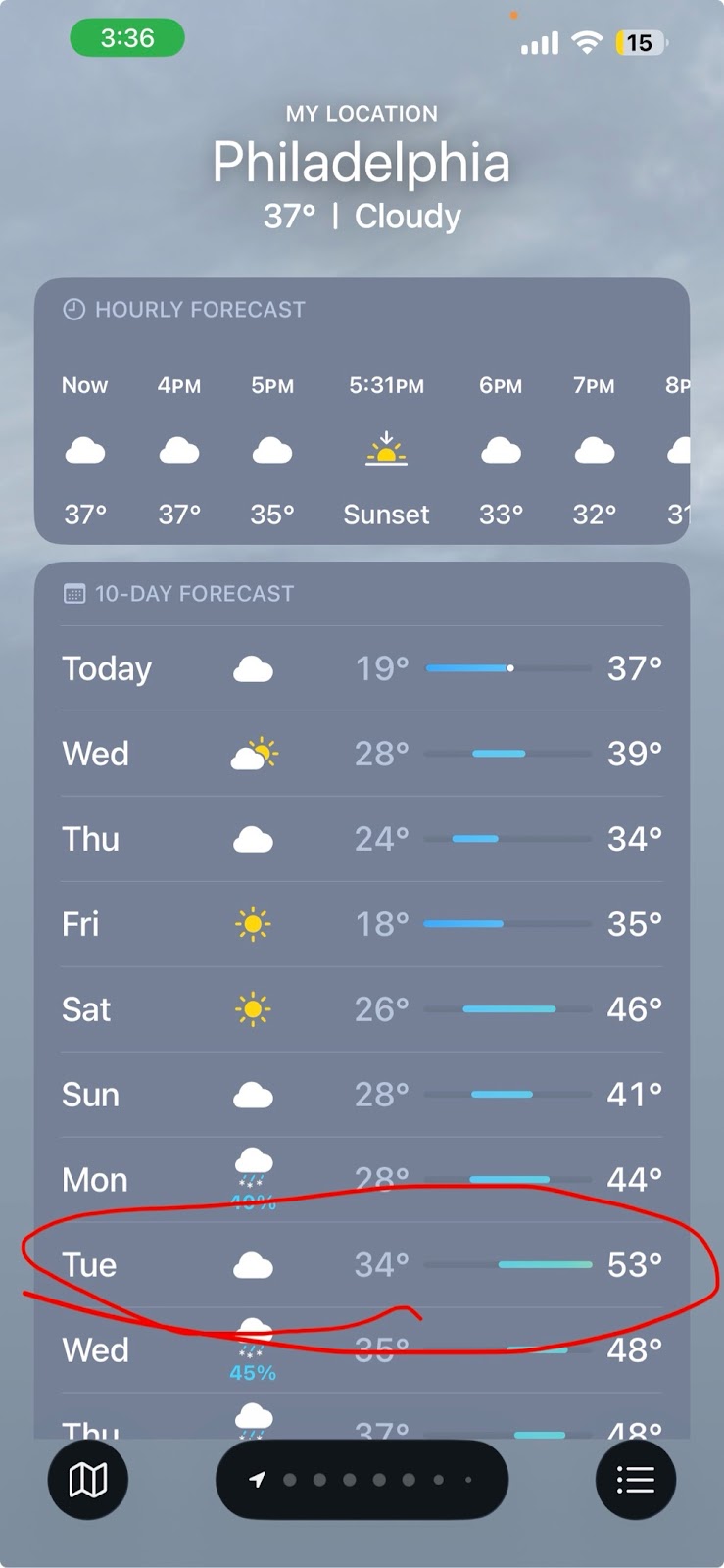
Task: Open the saved locations list
Action: pyautogui.click(x=635, y=1479)
